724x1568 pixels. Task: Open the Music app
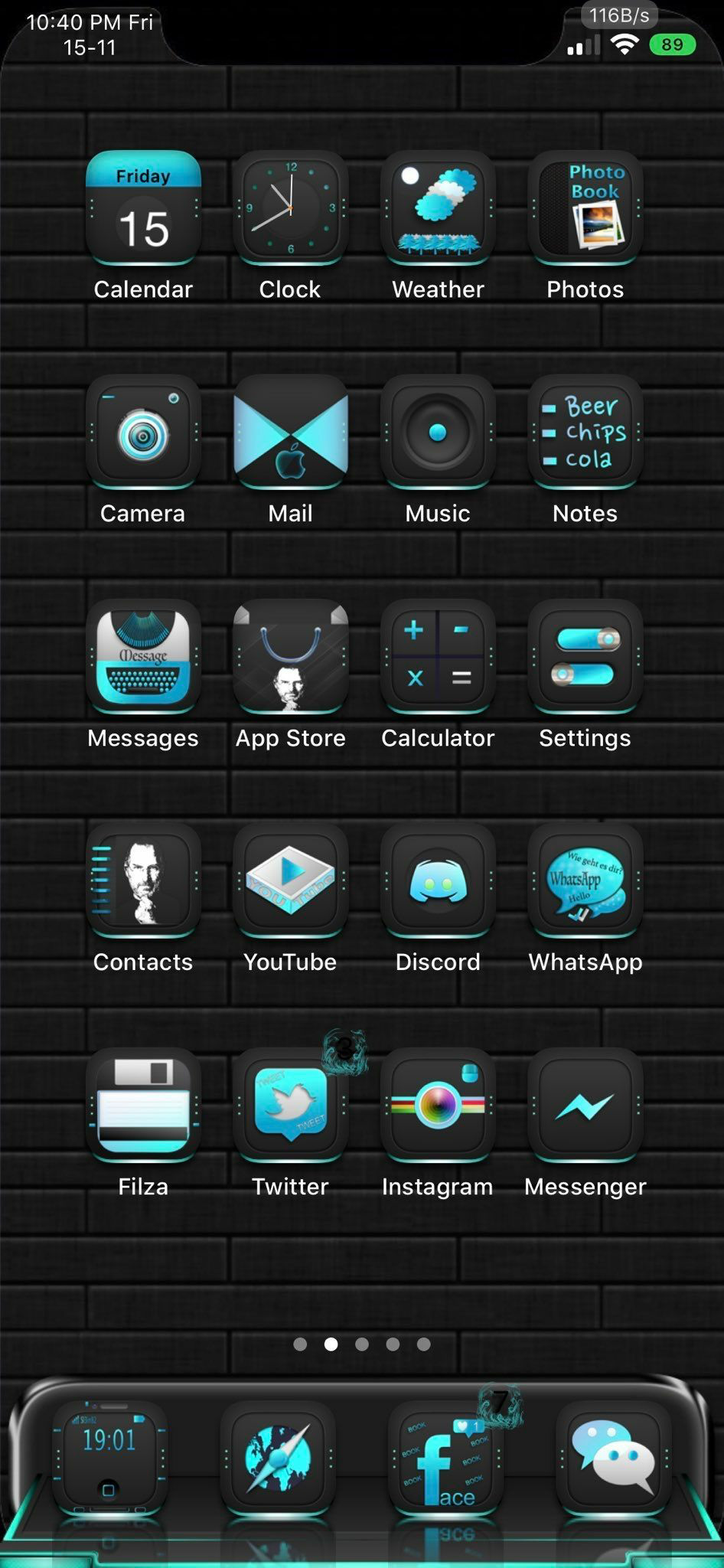pos(438,433)
